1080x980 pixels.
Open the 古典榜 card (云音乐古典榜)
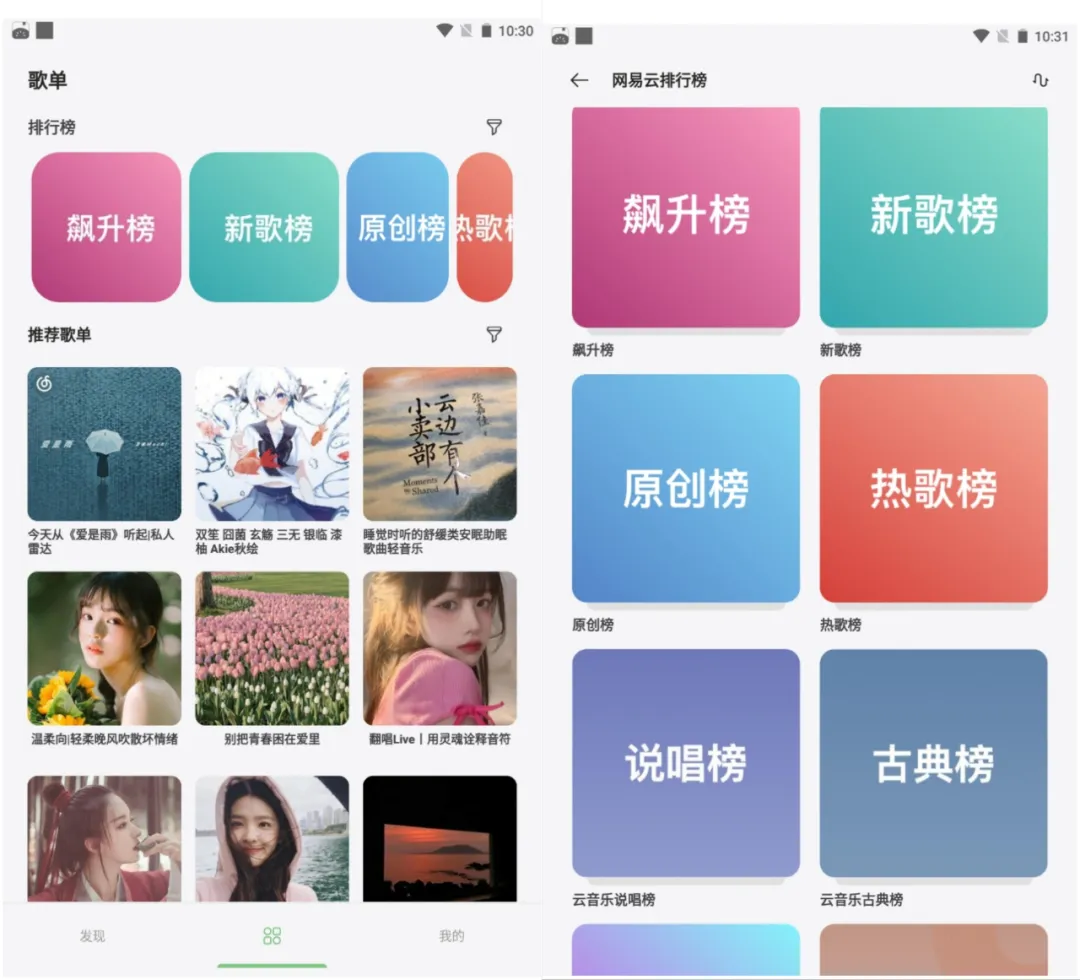point(933,763)
